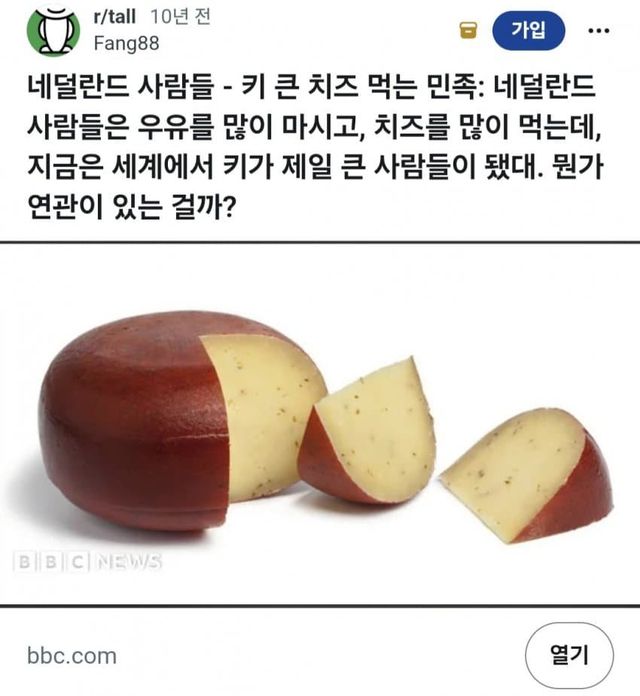Open the cheese article preview image

pyautogui.click(x=320, y=424)
